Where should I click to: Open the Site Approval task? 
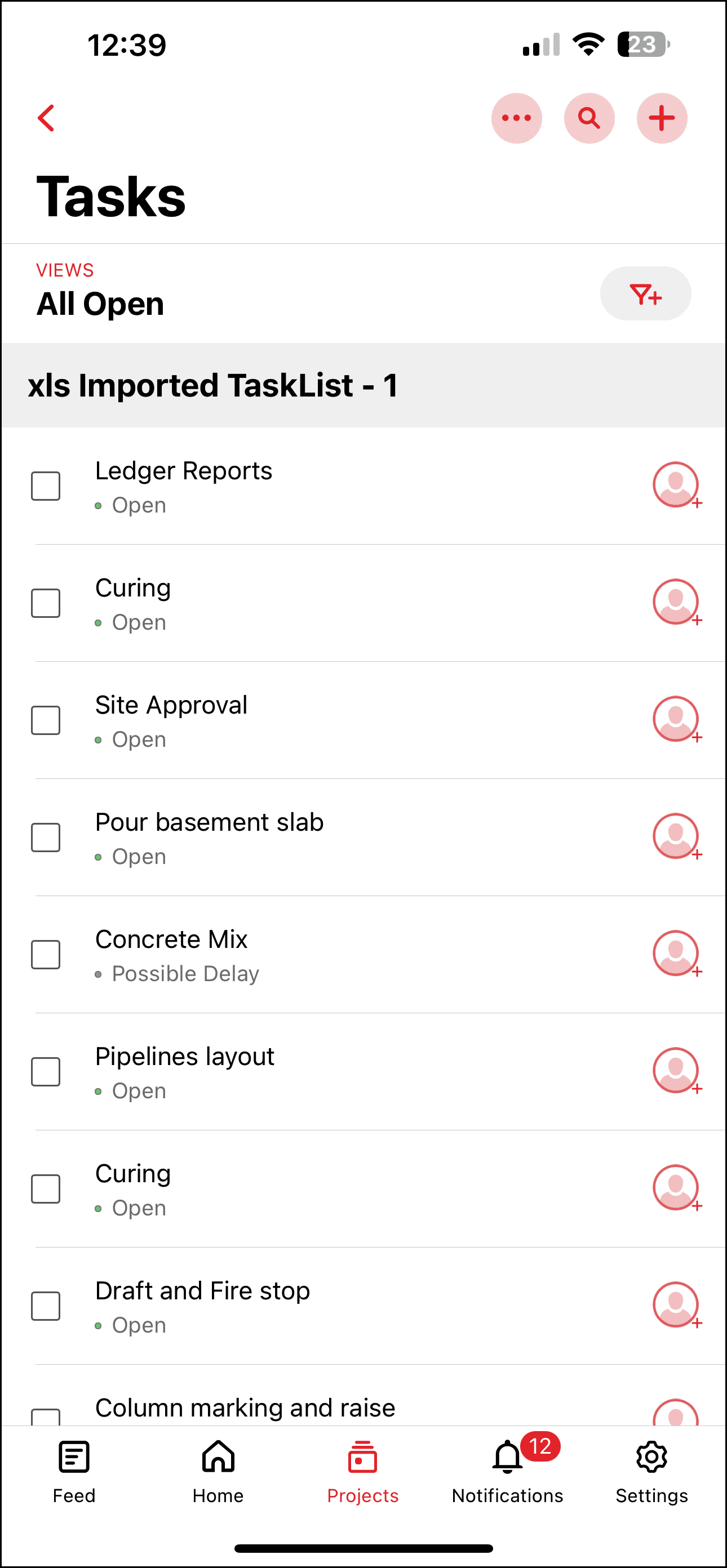pyautogui.click(x=171, y=706)
